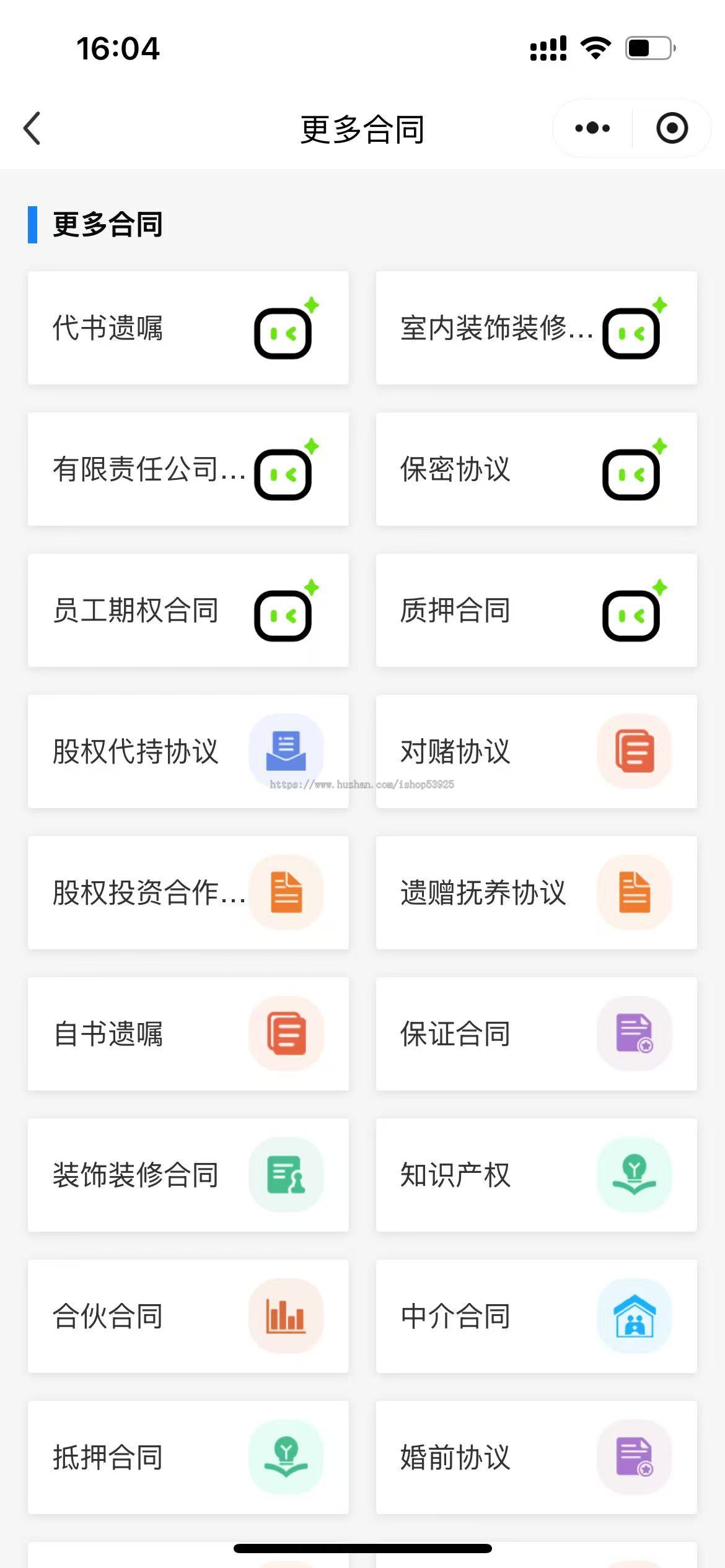
Task: Open the 抵押合同 template card
Action: pyautogui.click(x=188, y=1458)
